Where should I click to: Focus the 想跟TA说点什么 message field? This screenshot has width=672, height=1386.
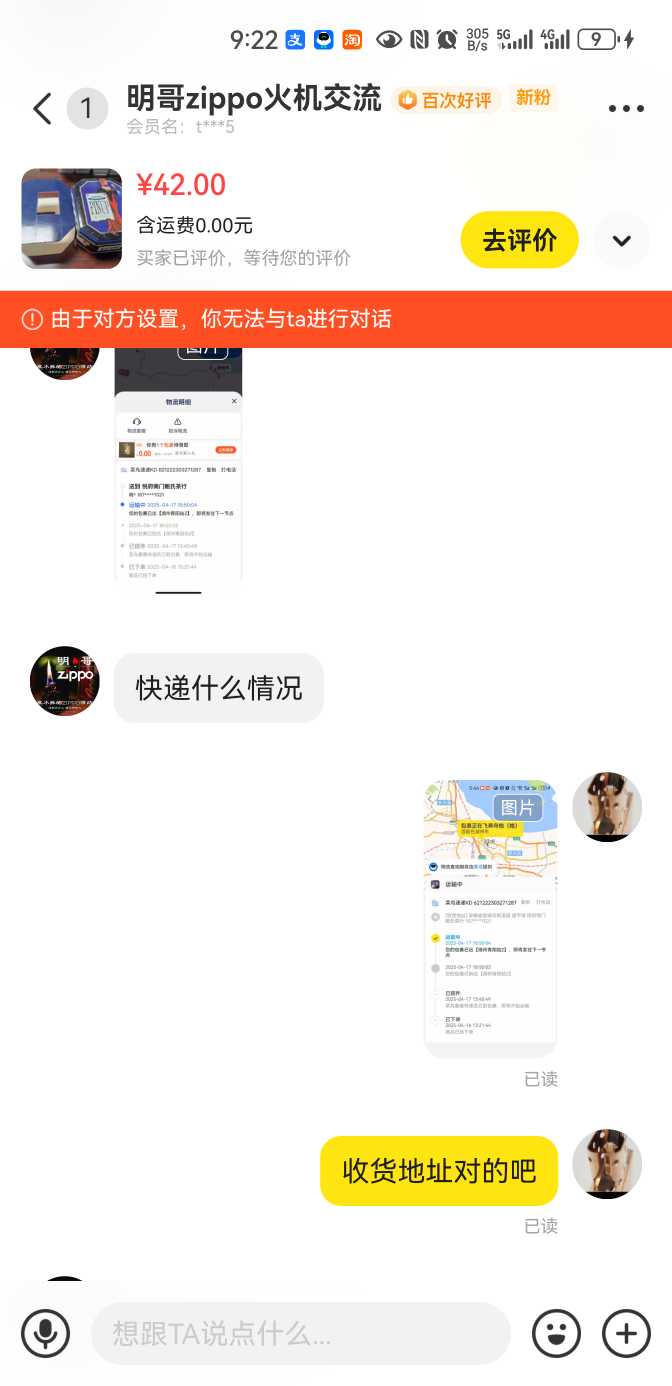pyautogui.click(x=300, y=1333)
